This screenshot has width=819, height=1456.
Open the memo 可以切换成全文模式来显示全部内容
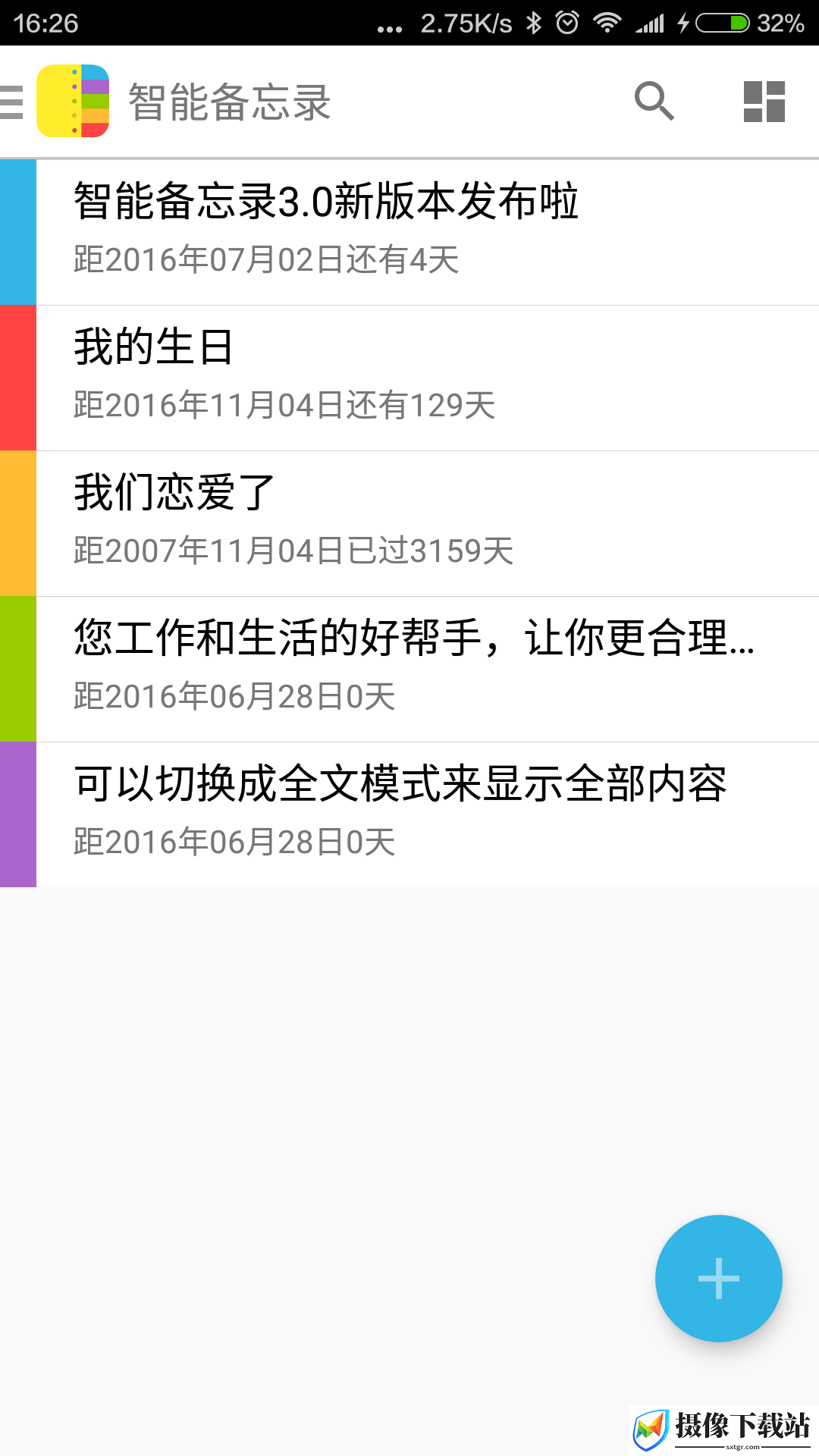click(x=409, y=814)
